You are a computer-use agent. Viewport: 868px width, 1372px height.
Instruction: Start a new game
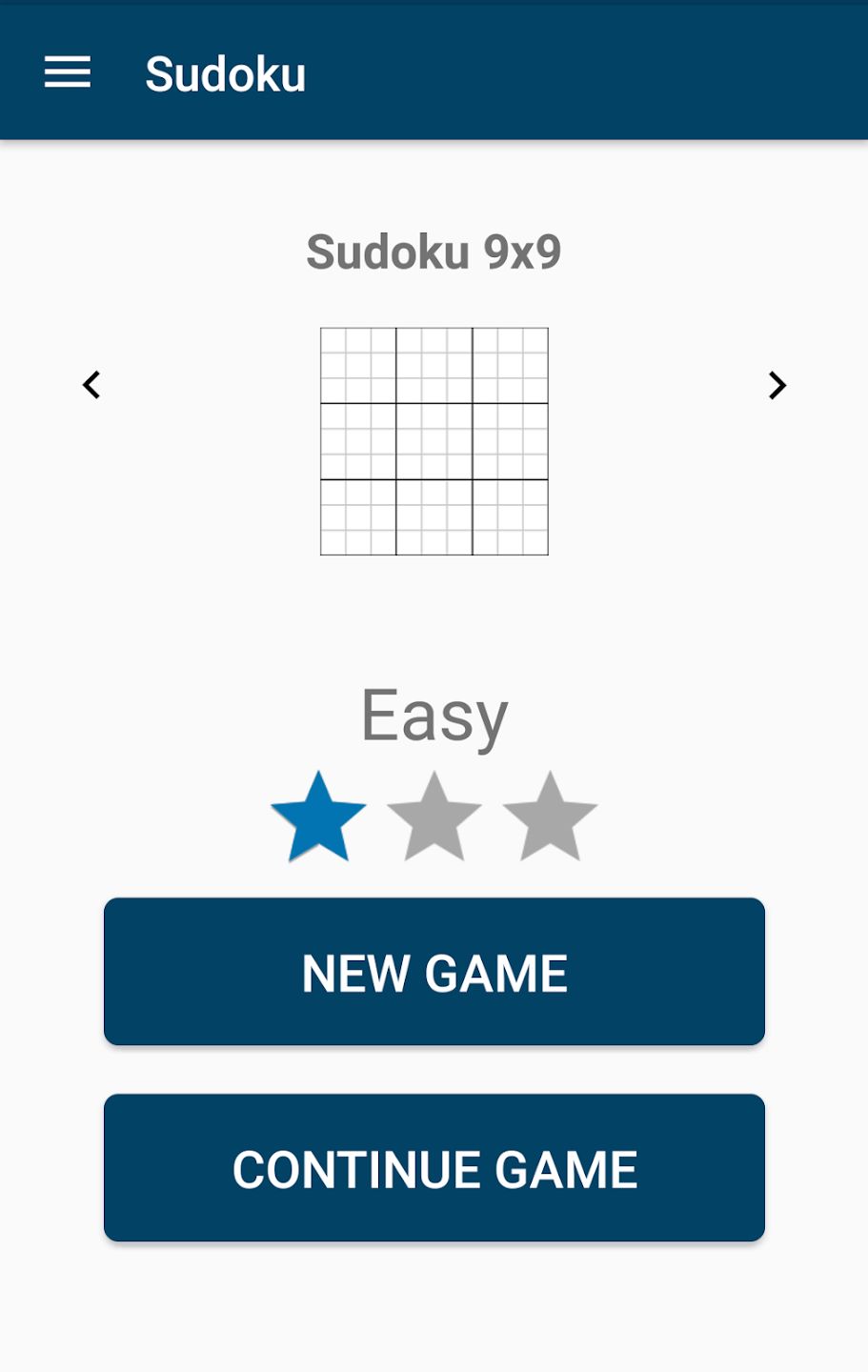tap(434, 972)
